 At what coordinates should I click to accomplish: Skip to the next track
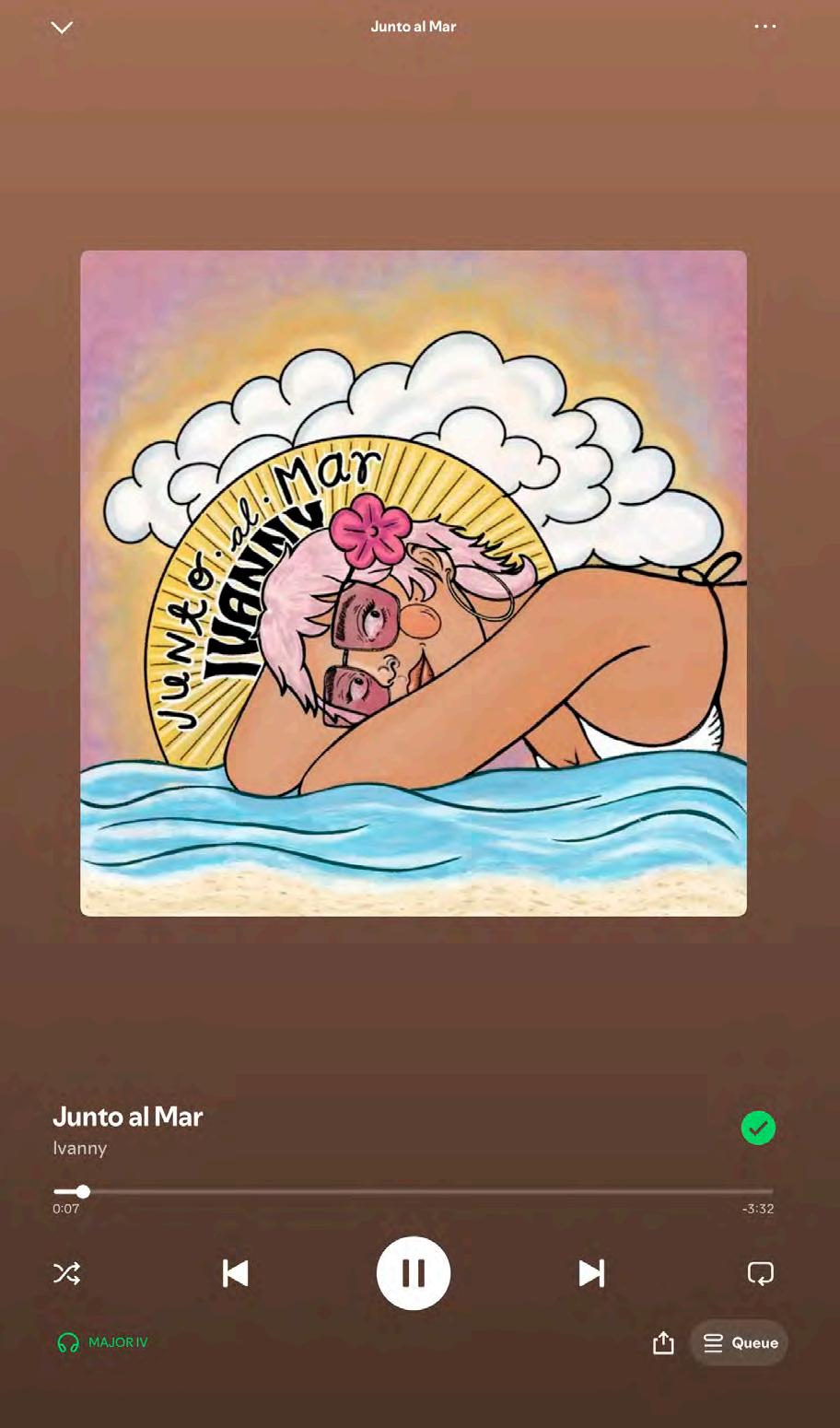tap(591, 1273)
